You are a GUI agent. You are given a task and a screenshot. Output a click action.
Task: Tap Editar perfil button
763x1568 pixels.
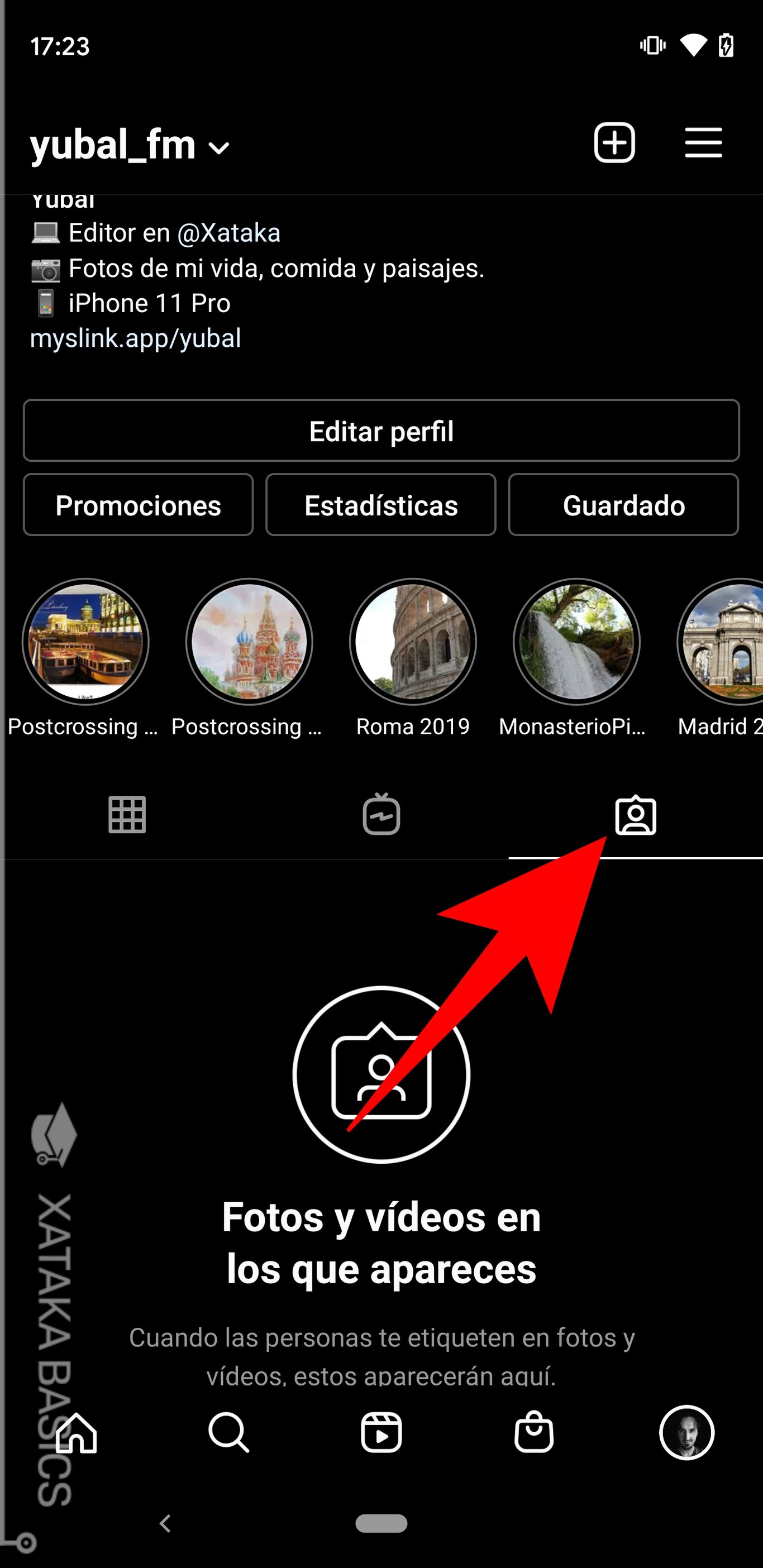(x=381, y=431)
